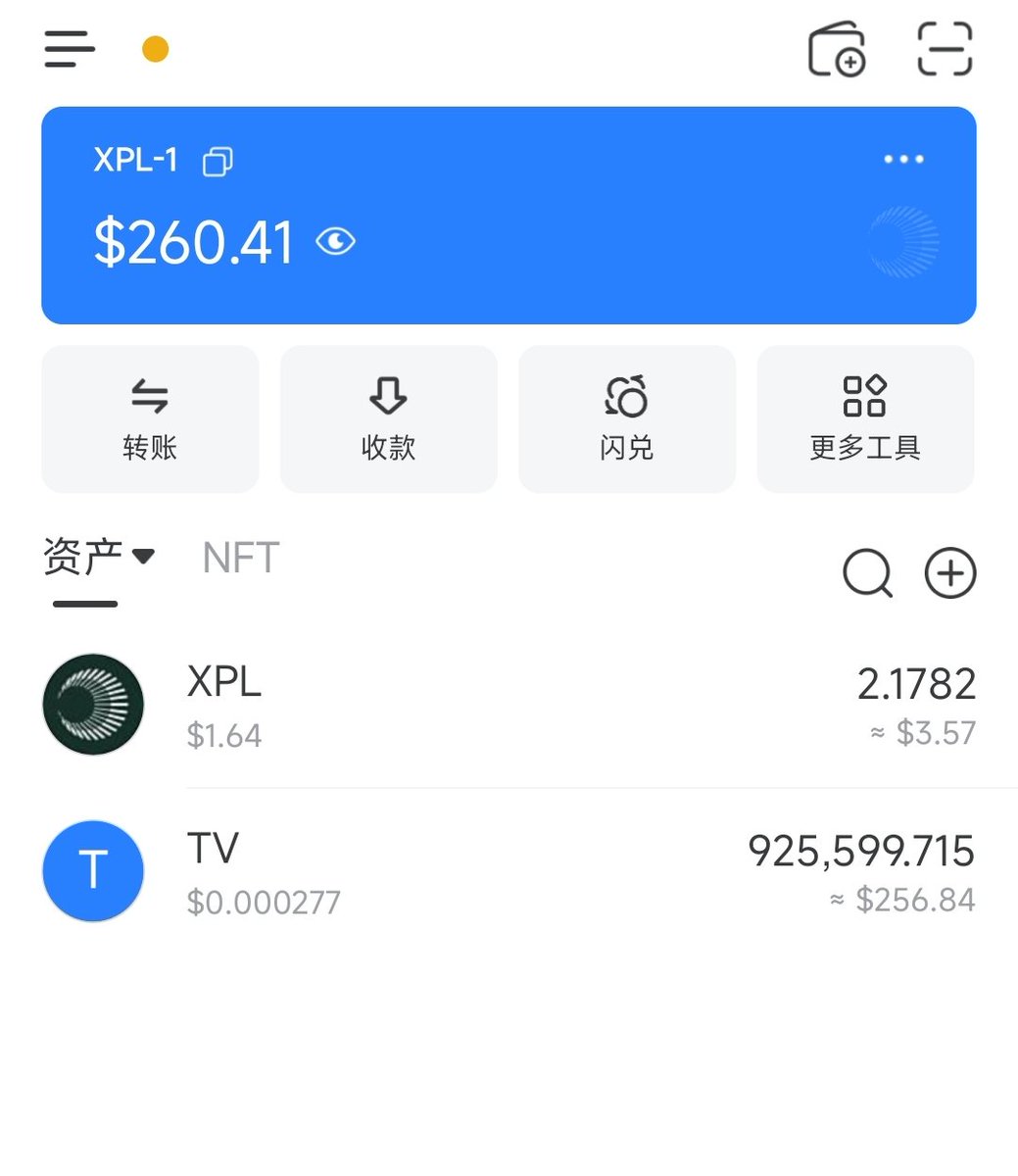
Task: View the TV token details
Action: point(509,872)
